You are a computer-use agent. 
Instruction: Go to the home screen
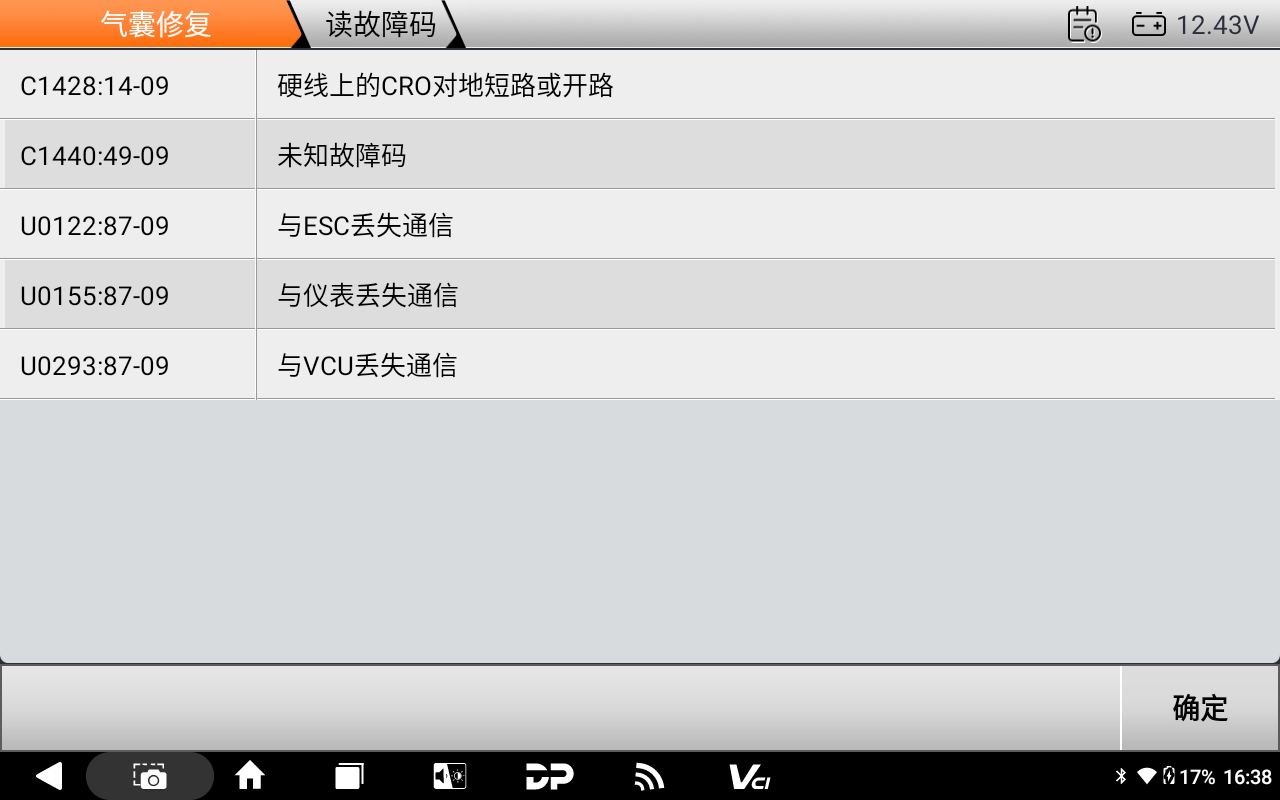249,776
